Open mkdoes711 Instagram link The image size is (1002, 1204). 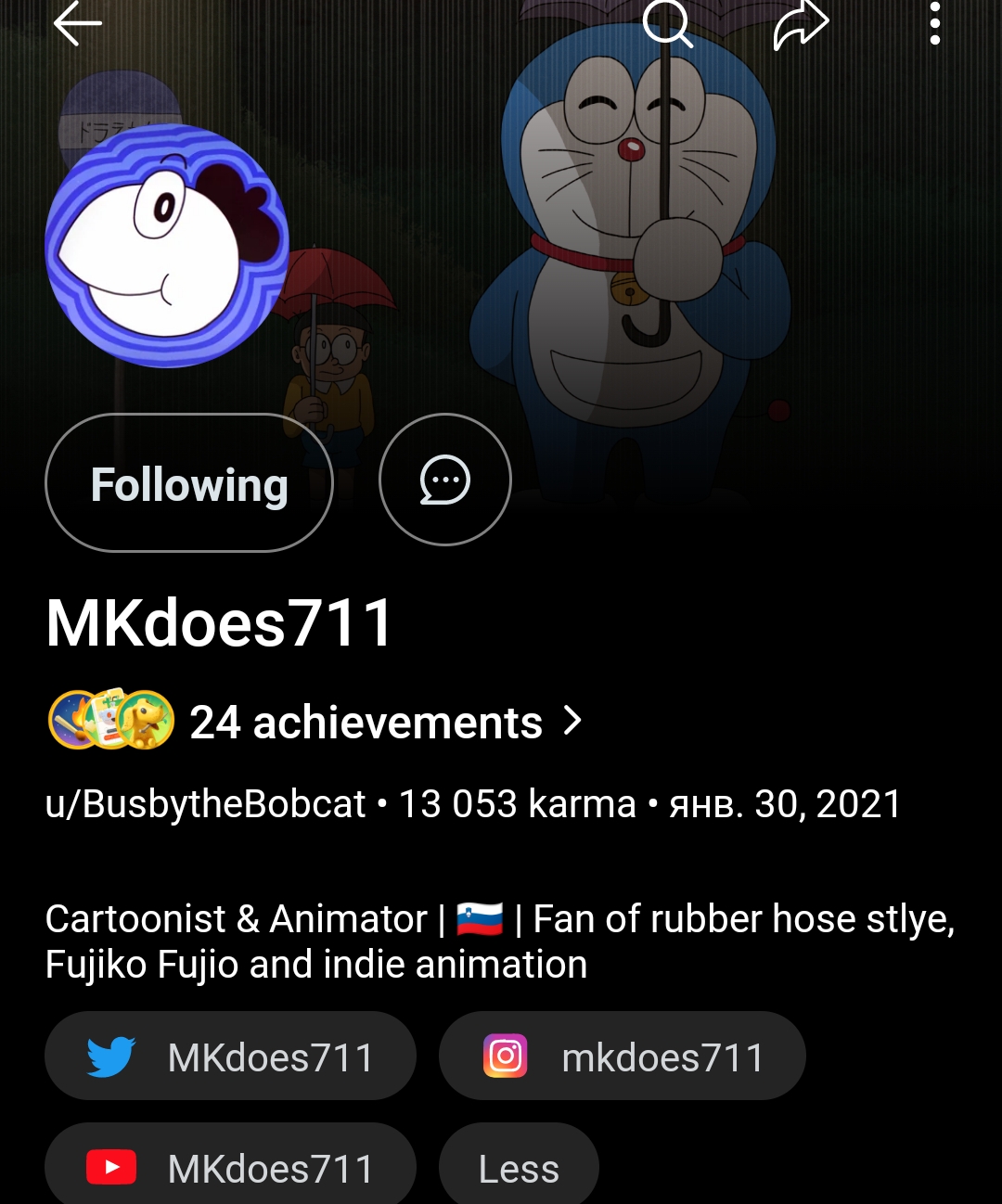click(x=623, y=1057)
